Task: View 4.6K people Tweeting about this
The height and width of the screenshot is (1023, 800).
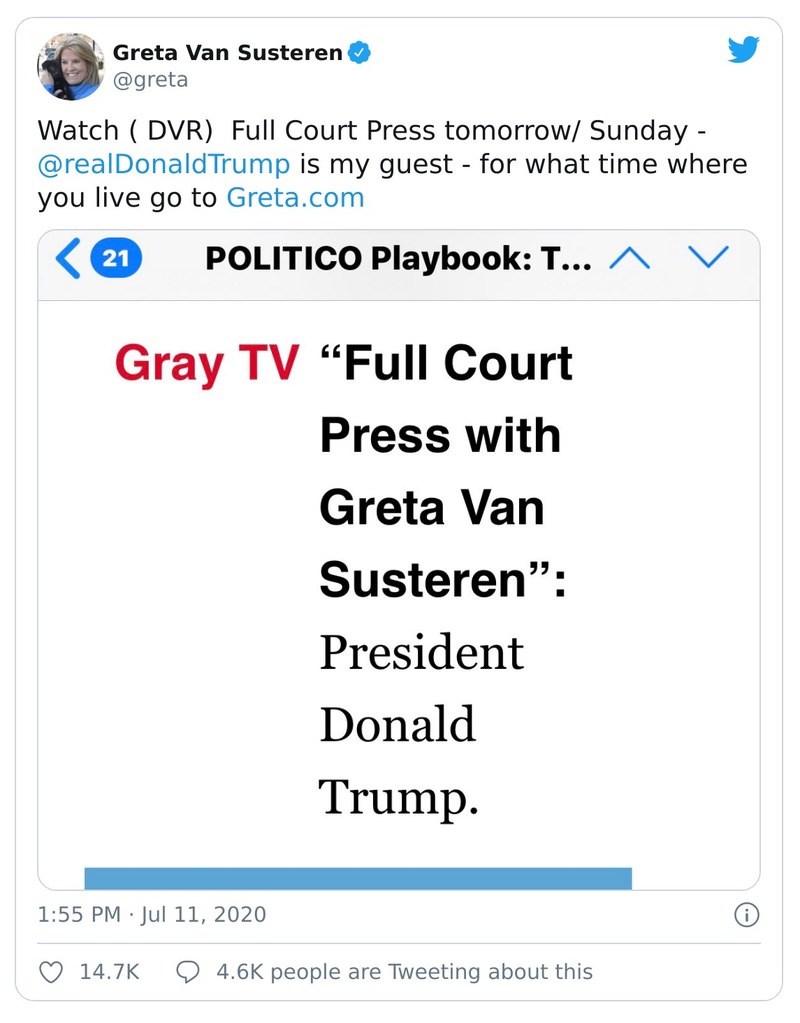Action: tap(385, 972)
